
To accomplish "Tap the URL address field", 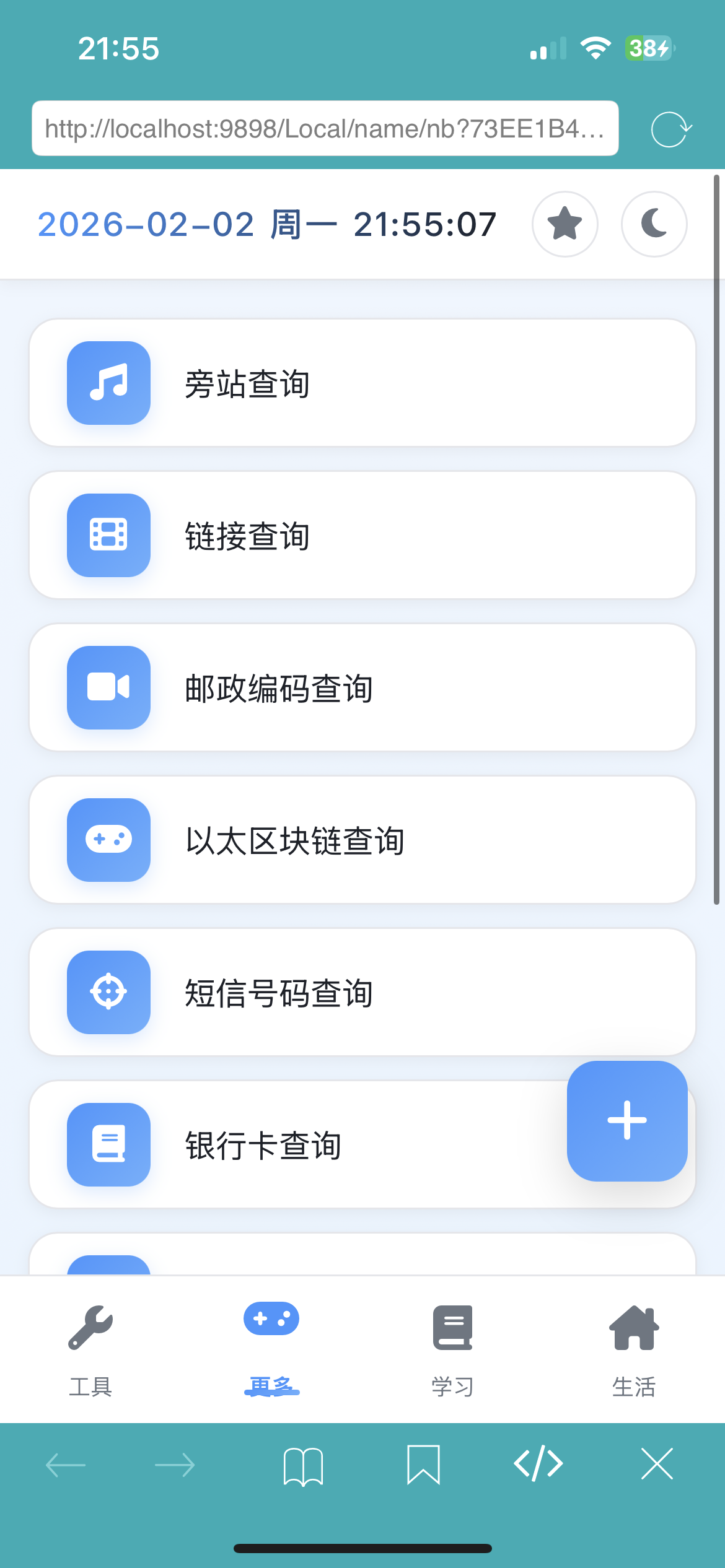I will [325, 129].
